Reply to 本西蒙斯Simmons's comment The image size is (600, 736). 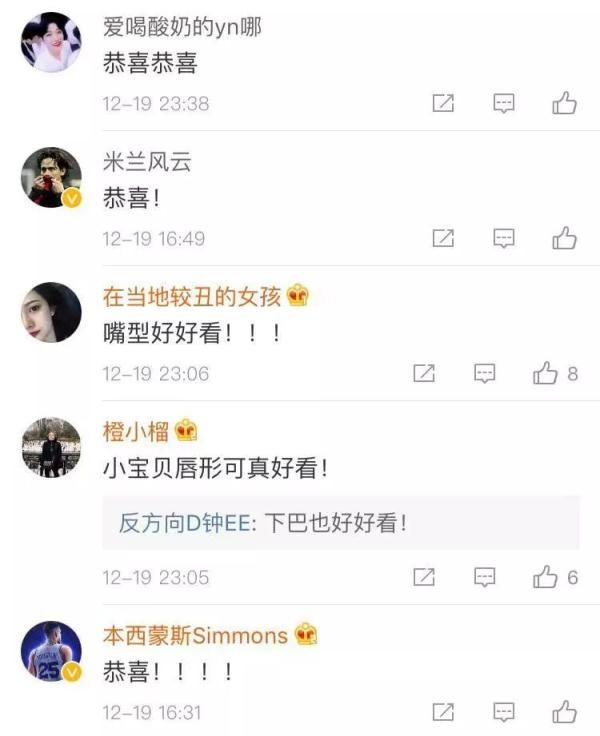(x=505, y=713)
